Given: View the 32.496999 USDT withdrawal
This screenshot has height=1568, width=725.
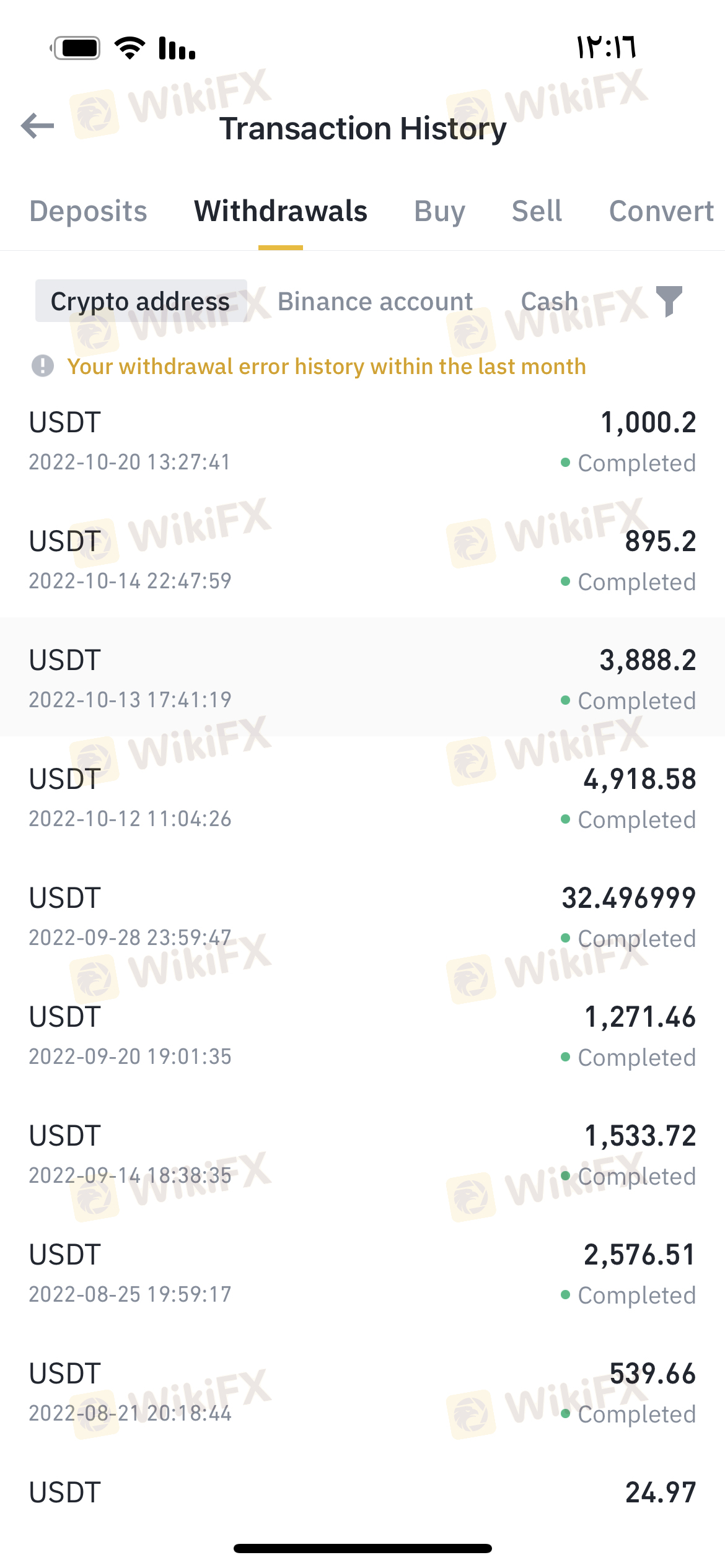Looking at the screenshot, I should 362,917.
